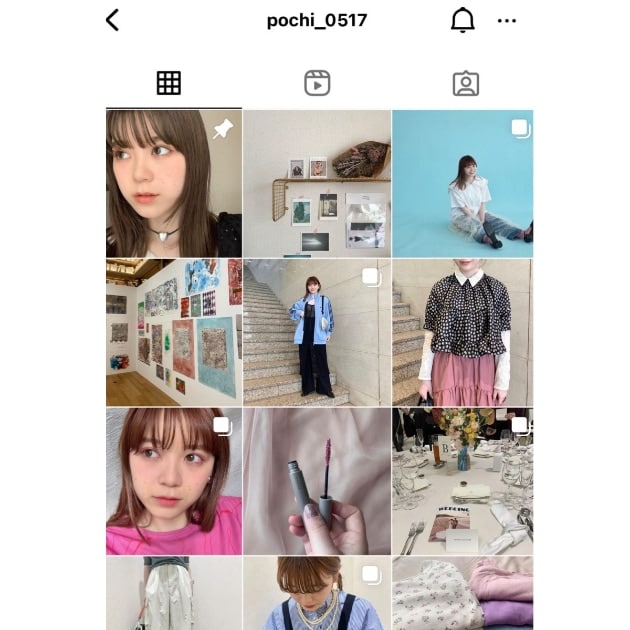This screenshot has width=630, height=630.
Task: Open the blue jacket staircase post
Action: point(316,332)
